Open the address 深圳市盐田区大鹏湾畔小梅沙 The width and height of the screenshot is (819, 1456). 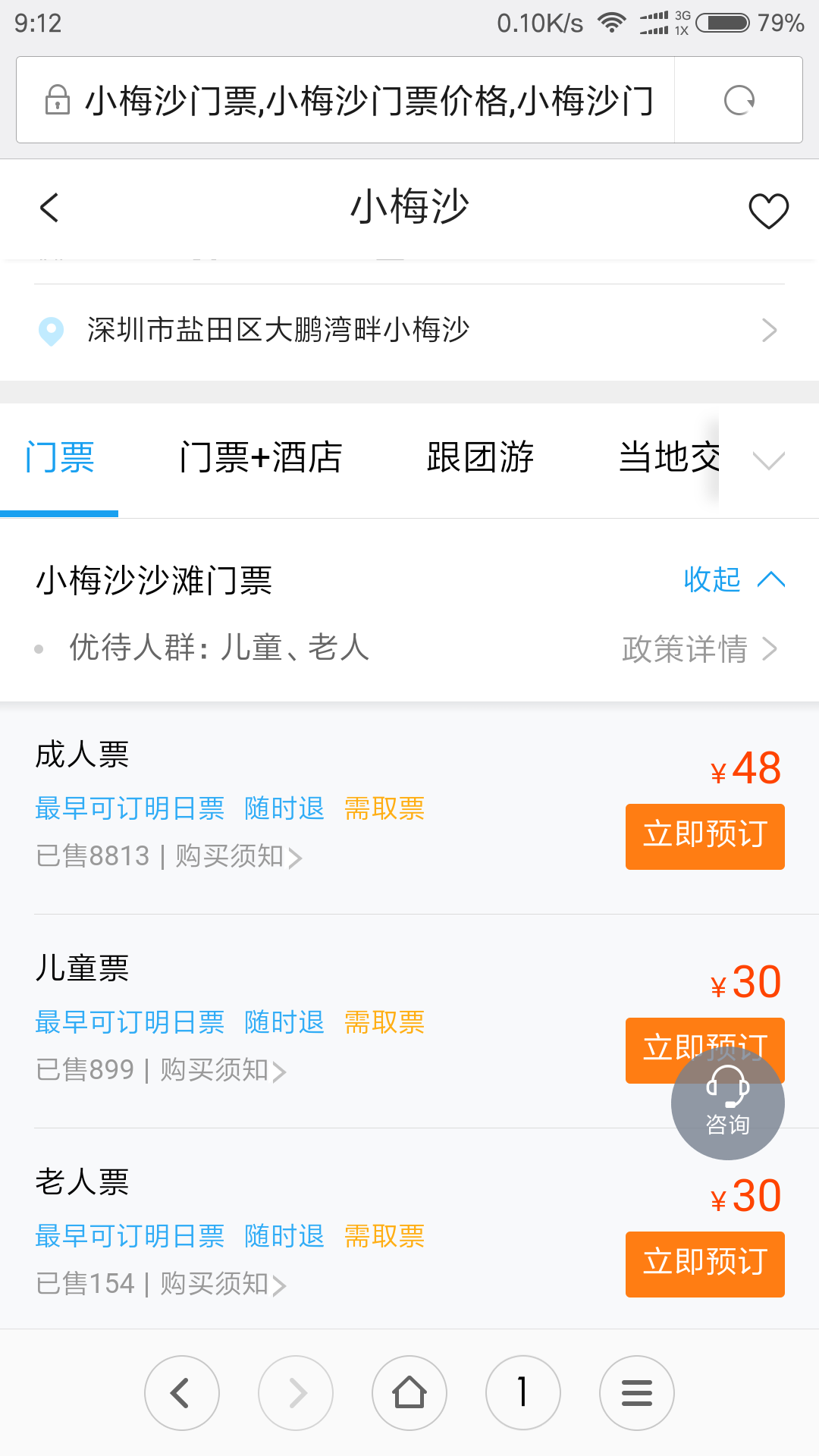pyautogui.click(x=409, y=330)
